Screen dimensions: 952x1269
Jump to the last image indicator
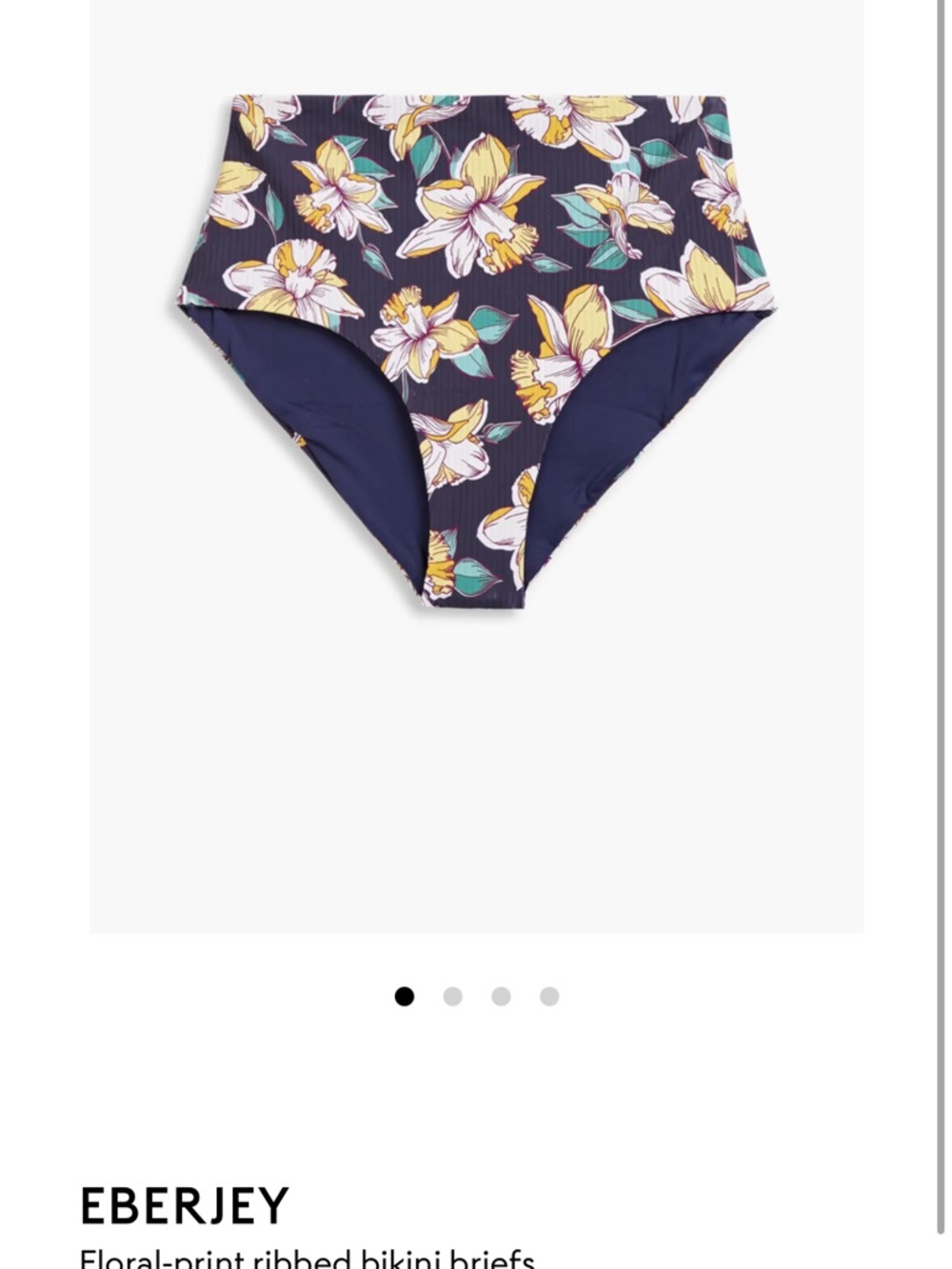pyautogui.click(x=547, y=995)
